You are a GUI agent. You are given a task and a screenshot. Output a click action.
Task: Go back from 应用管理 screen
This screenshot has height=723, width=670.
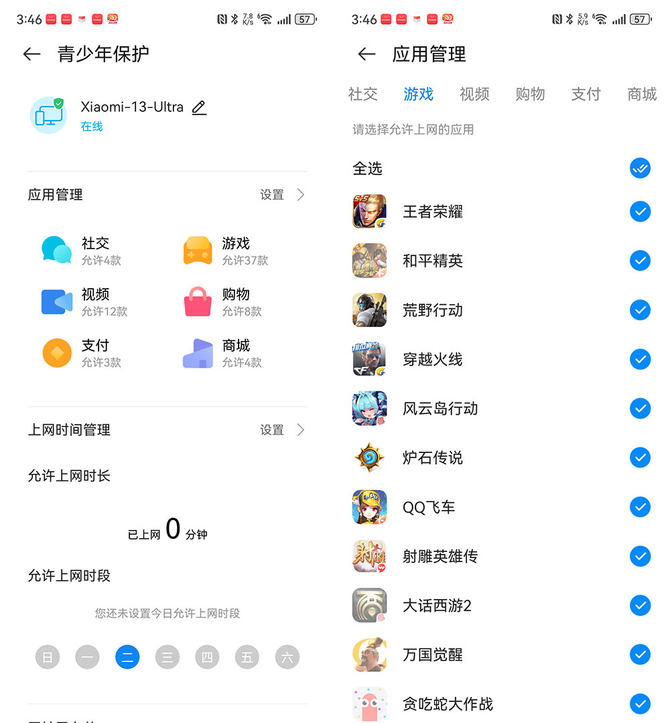point(367,54)
